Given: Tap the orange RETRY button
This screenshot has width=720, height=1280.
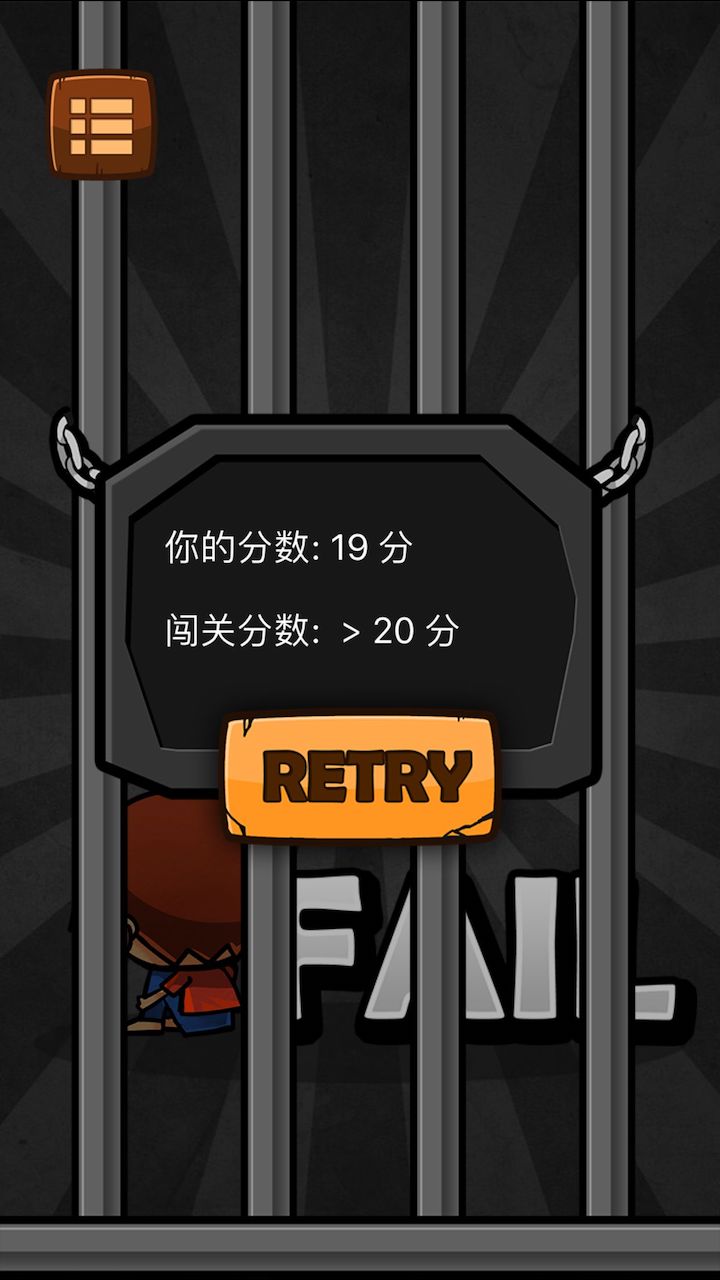Looking at the screenshot, I should [360, 777].
